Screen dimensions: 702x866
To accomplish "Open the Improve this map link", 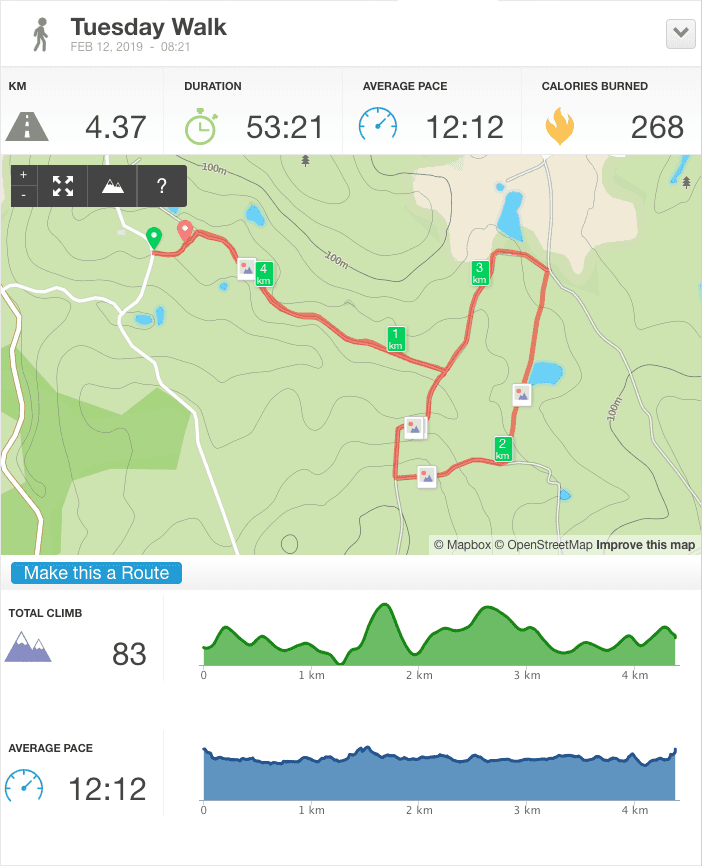I will click(645, 545).
